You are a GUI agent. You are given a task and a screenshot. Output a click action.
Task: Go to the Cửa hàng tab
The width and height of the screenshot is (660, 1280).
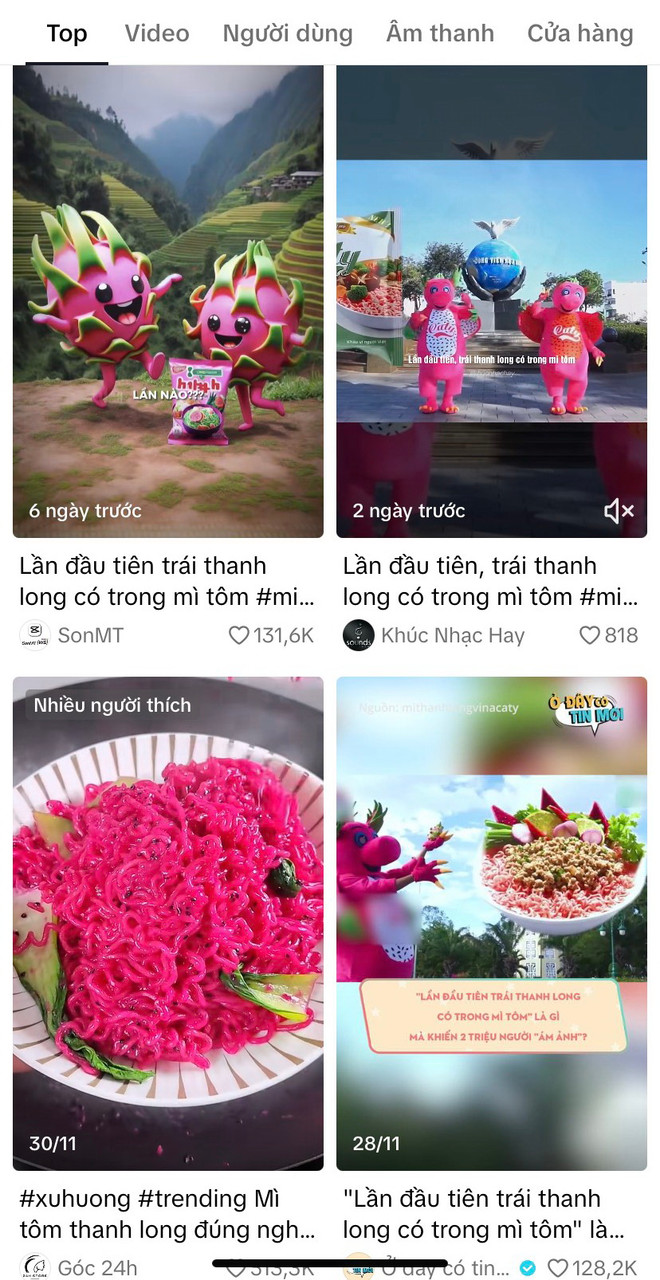(580, 34)
